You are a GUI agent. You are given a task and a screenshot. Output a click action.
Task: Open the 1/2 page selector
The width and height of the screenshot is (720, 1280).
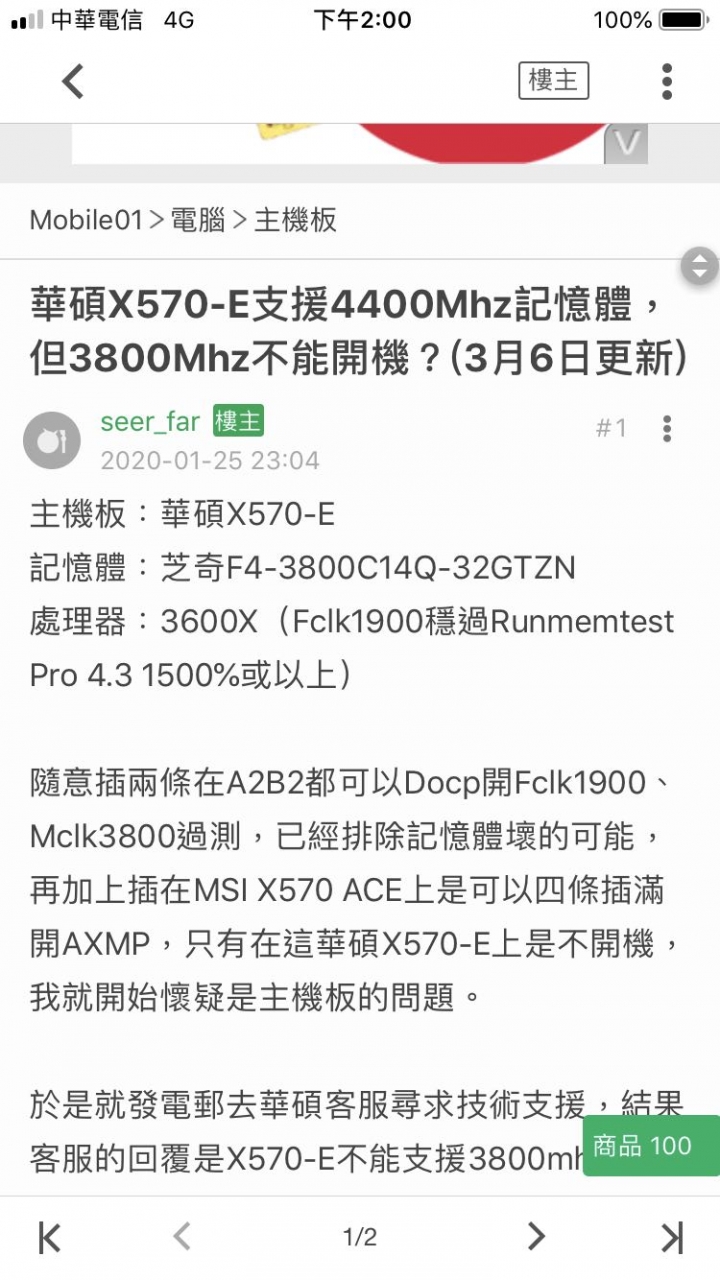pos(360,1238)
